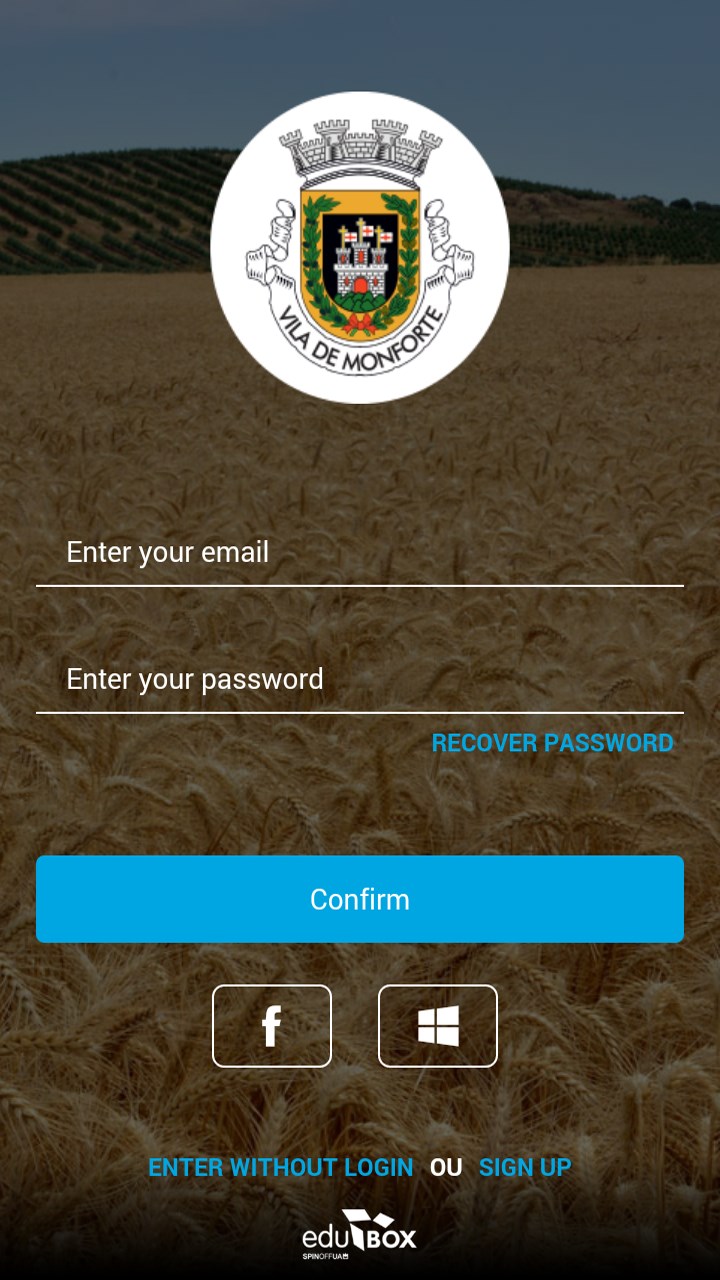This screenshot has height=1280, width=720.
Task: Choose Enter Without Login
Action: tap(281, 1167)
